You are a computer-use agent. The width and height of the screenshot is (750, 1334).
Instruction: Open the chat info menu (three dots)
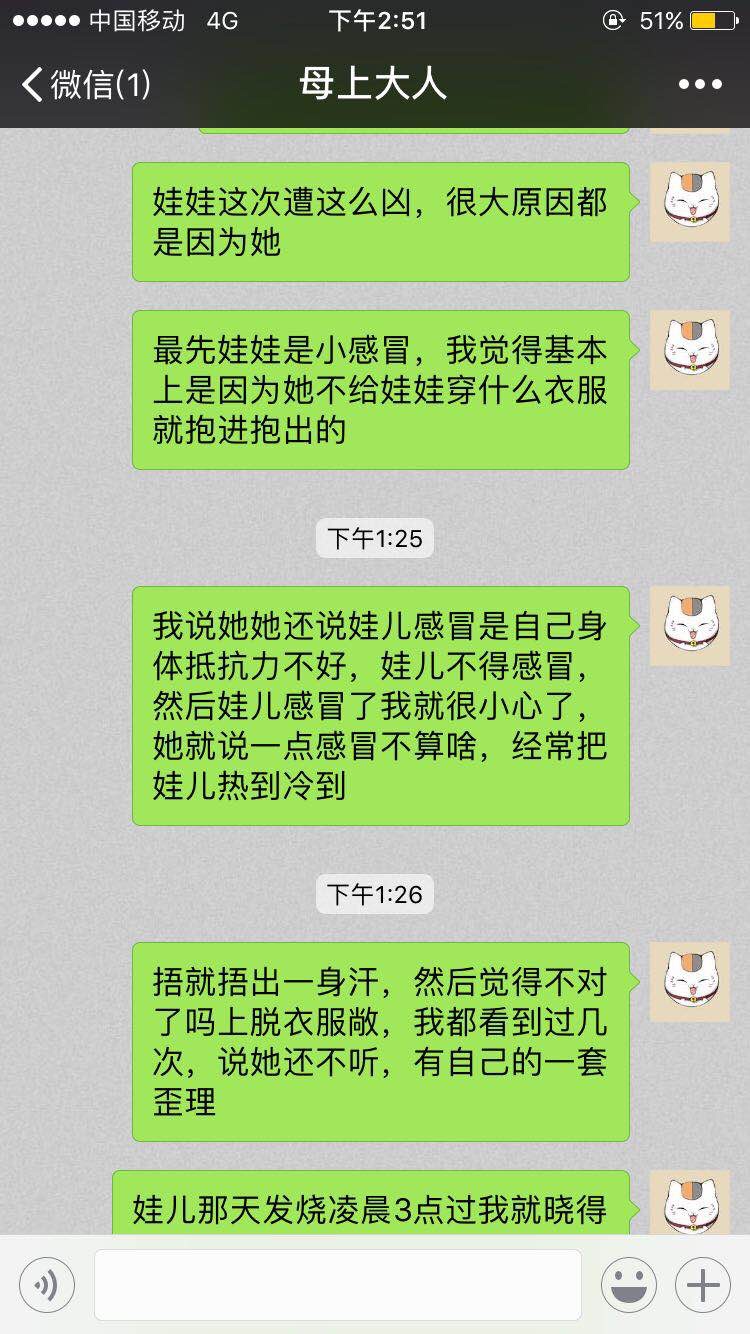point(700,85)
